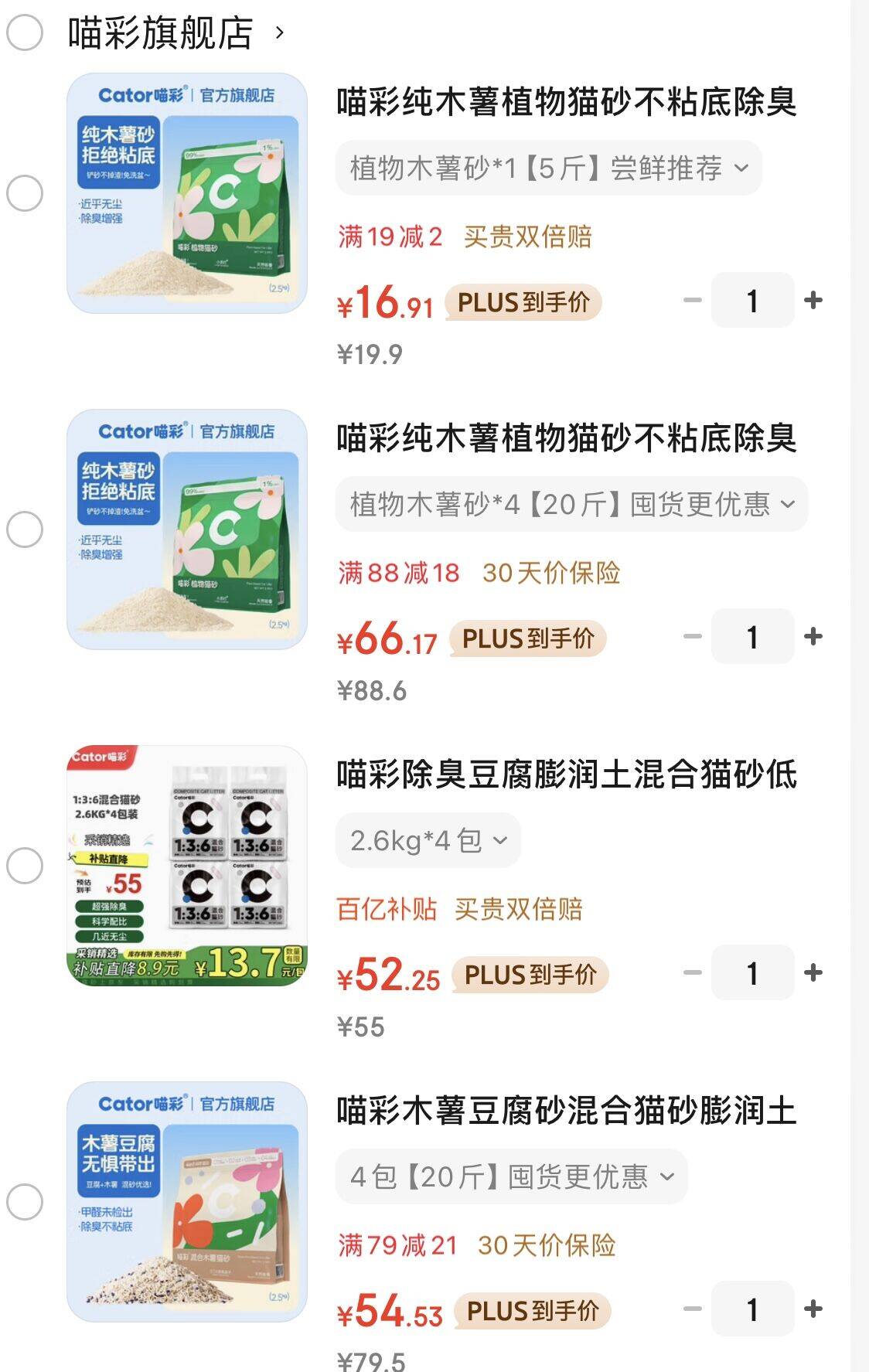Check the 豆腐膨润土混合猫砂 item

point(26,866)
